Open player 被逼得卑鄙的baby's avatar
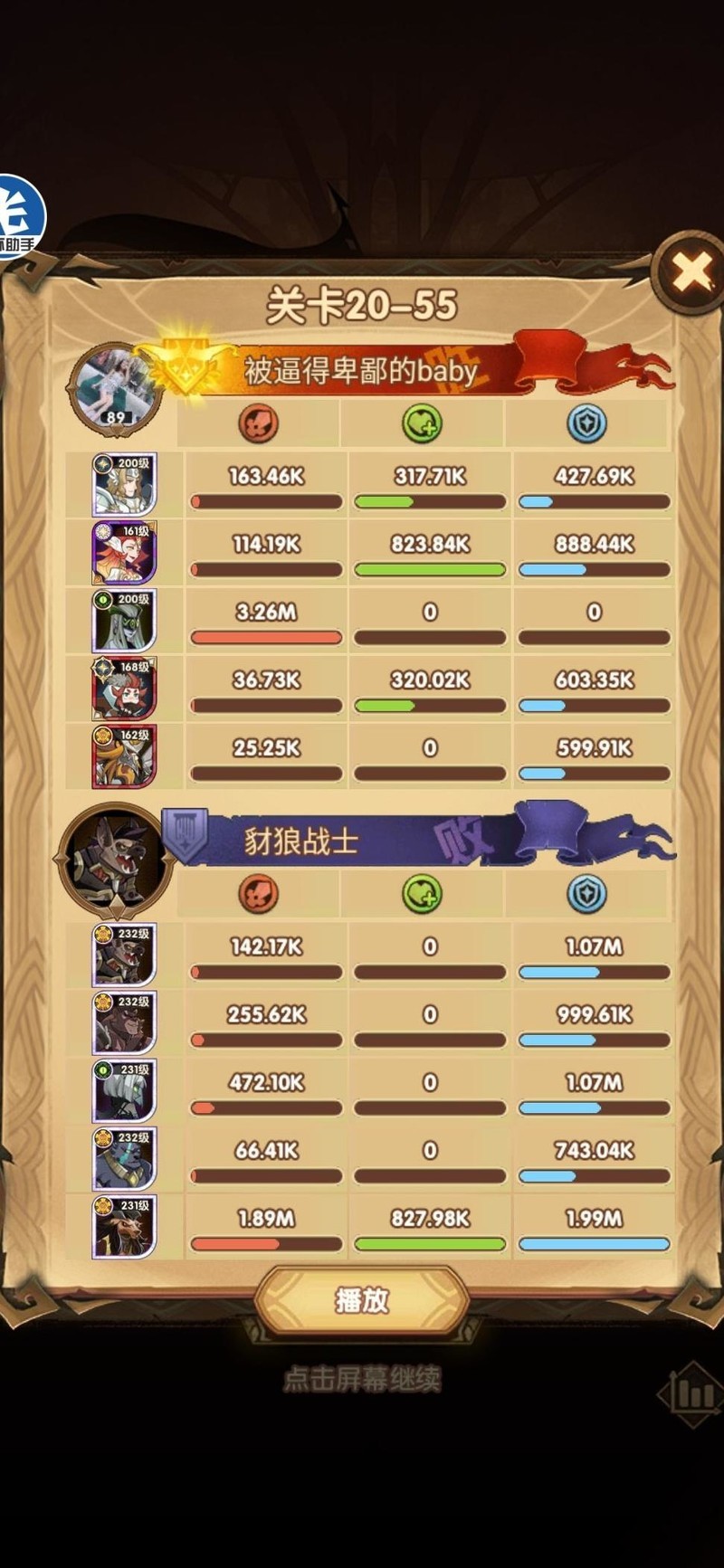Screen dimensions: 724x1568 point(116,389)
